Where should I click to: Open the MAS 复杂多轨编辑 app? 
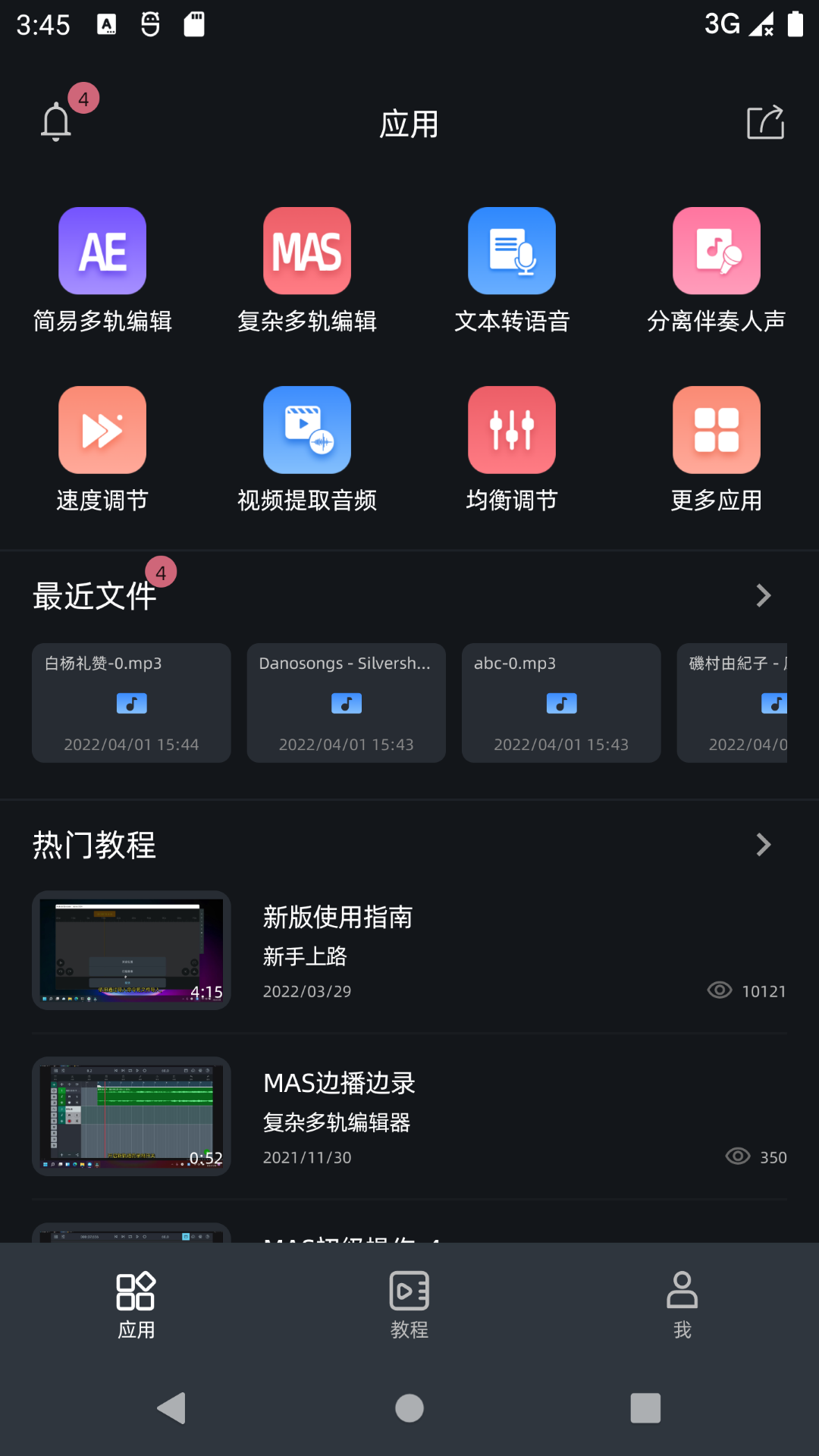point(307,269)
